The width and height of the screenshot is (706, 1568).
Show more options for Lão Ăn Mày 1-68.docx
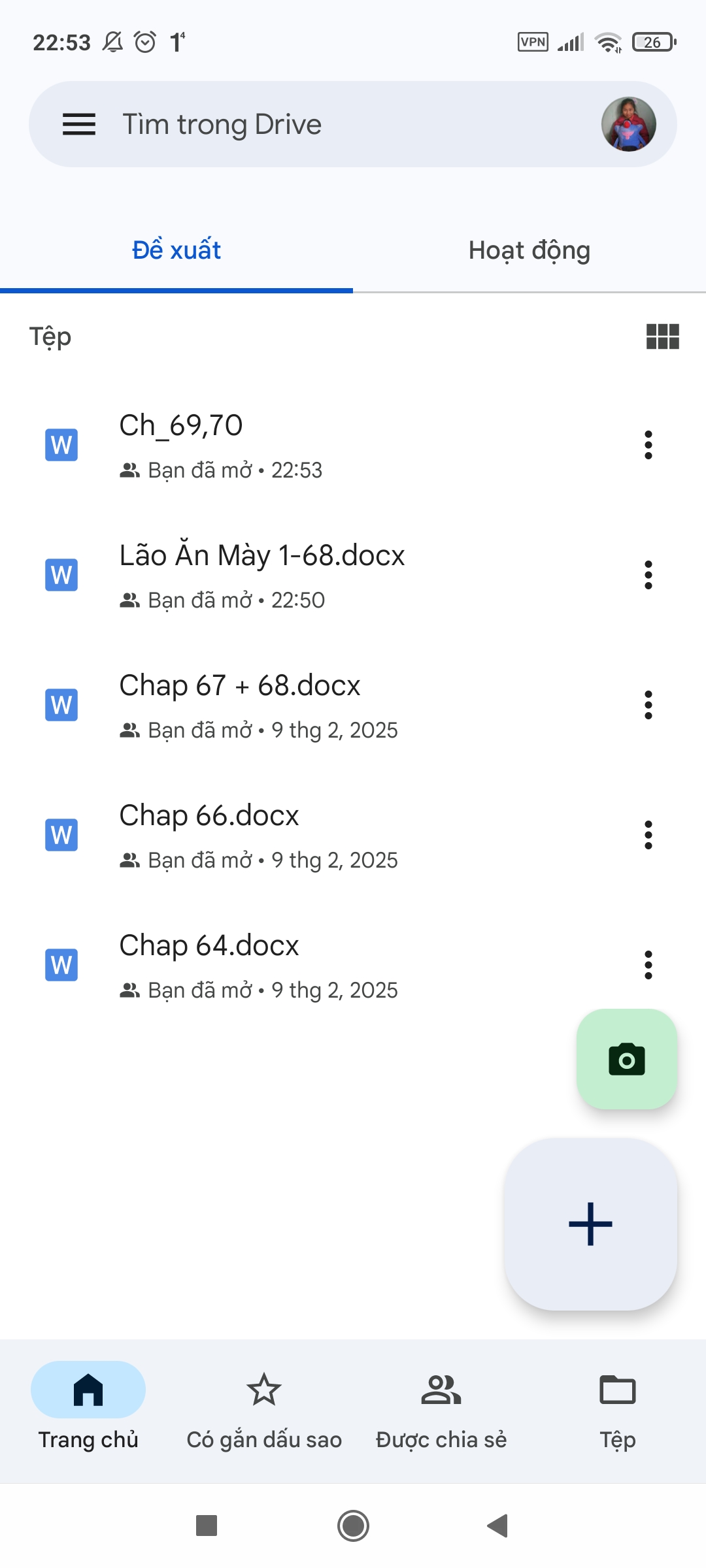[648, 575]
